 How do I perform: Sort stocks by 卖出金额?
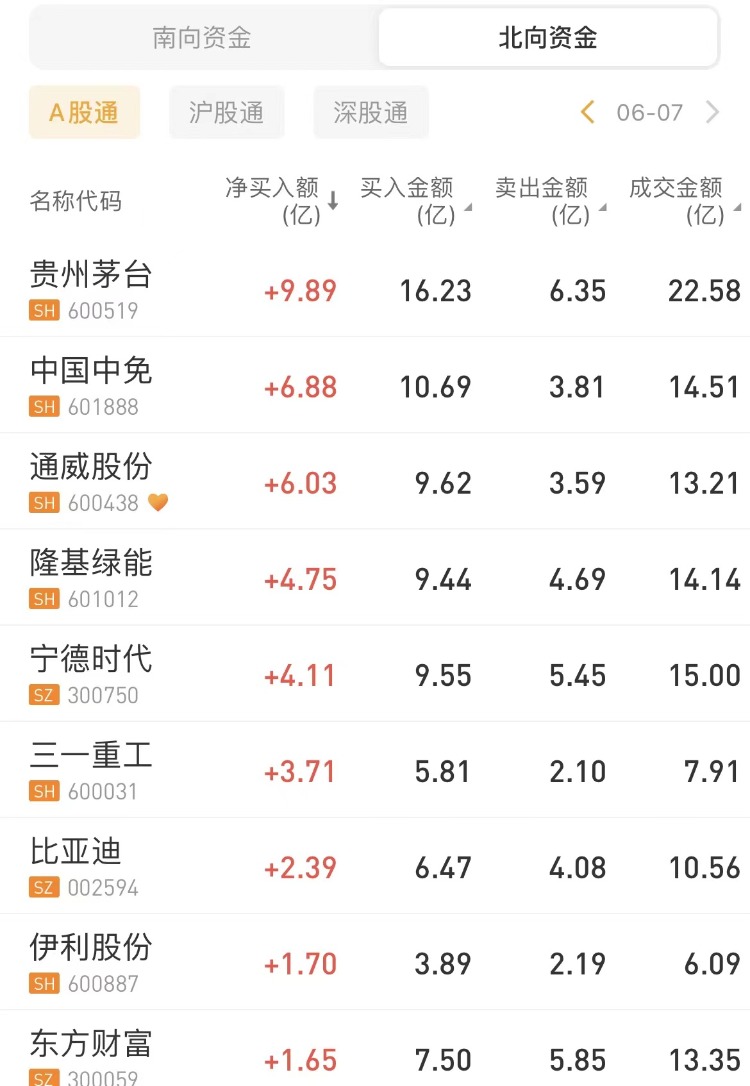click(x=550, y=200)
